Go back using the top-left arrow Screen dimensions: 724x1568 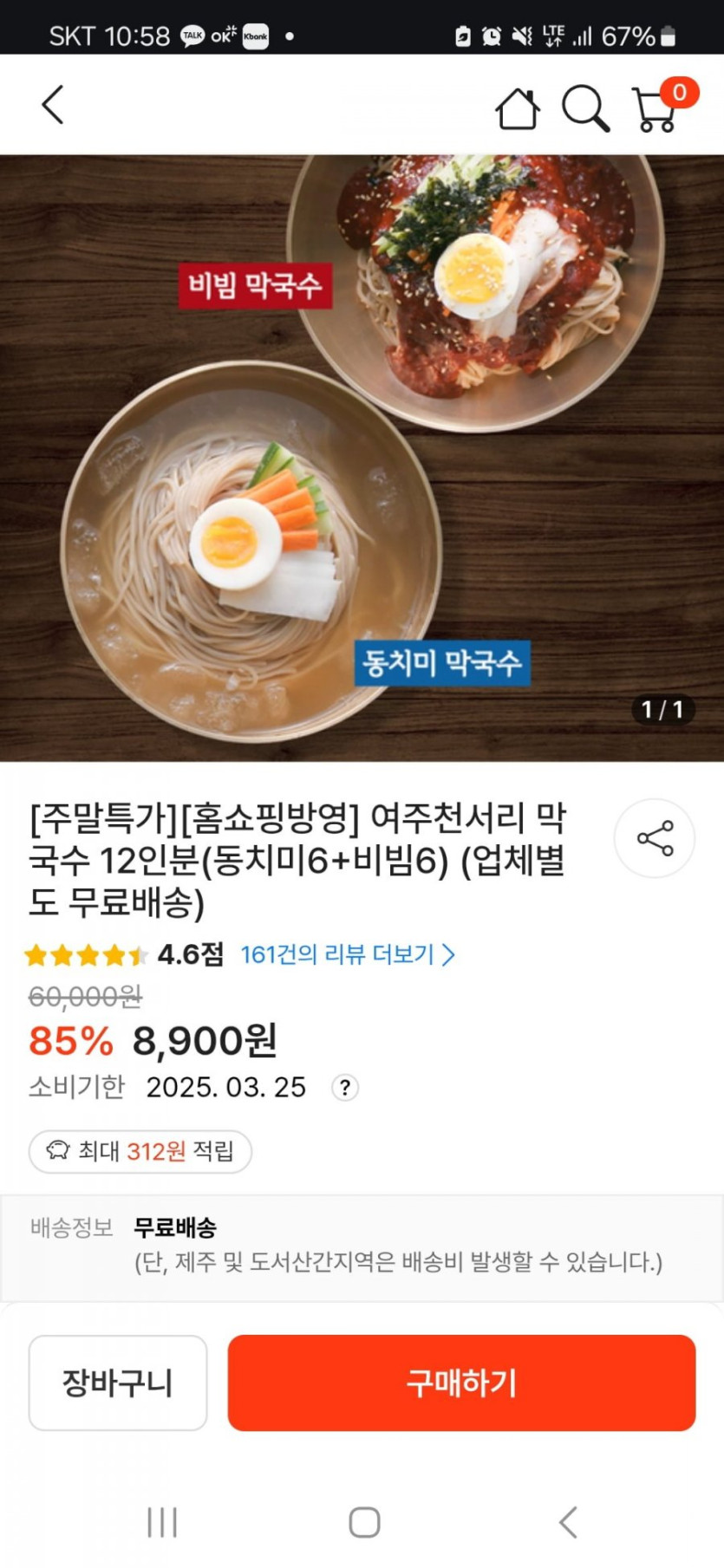pyautogui.click(x=53, y=105)
